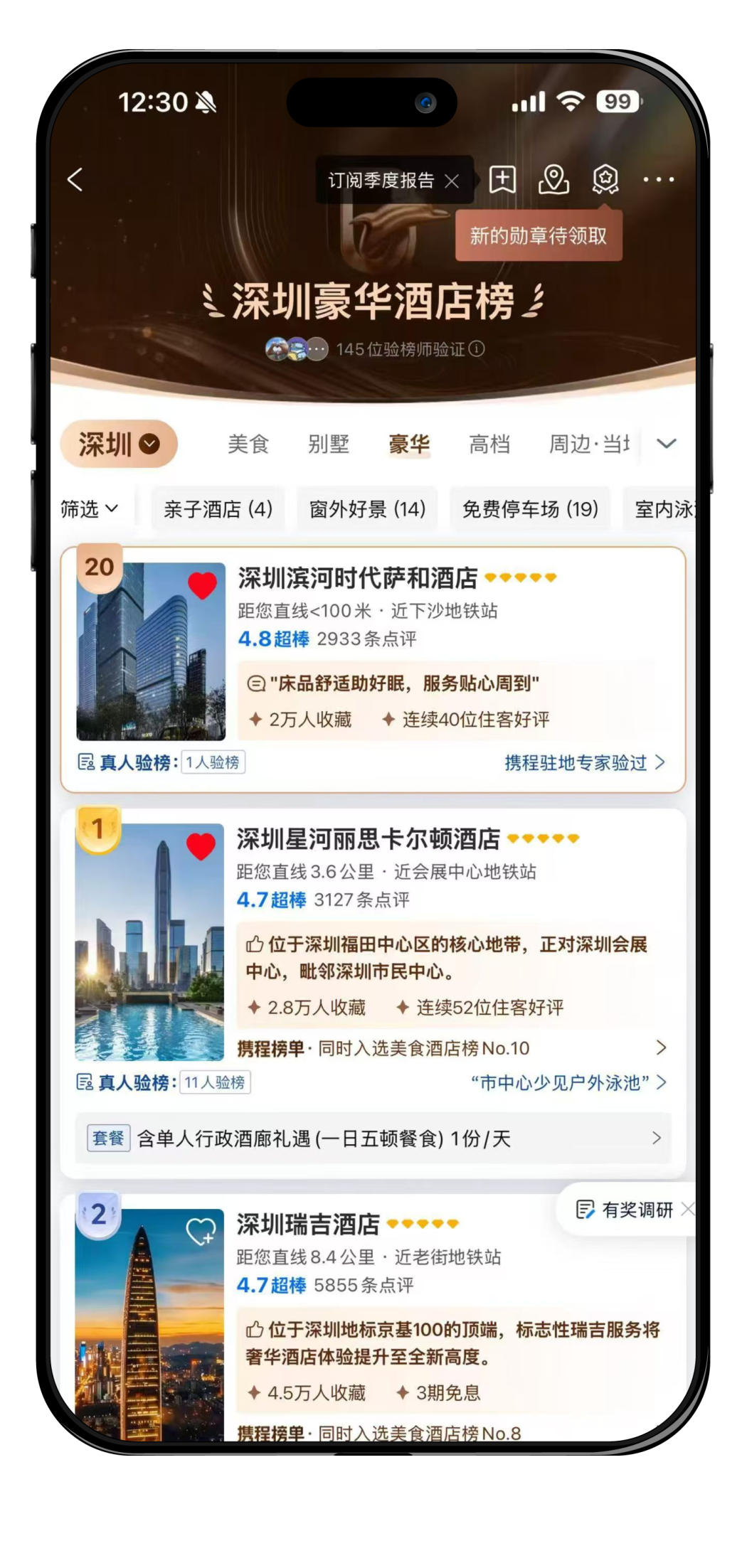Open 深圳滨河时代萨和酒店 hotel card
The height and width of the screenshot is (1568, 747).
(373, 669)
